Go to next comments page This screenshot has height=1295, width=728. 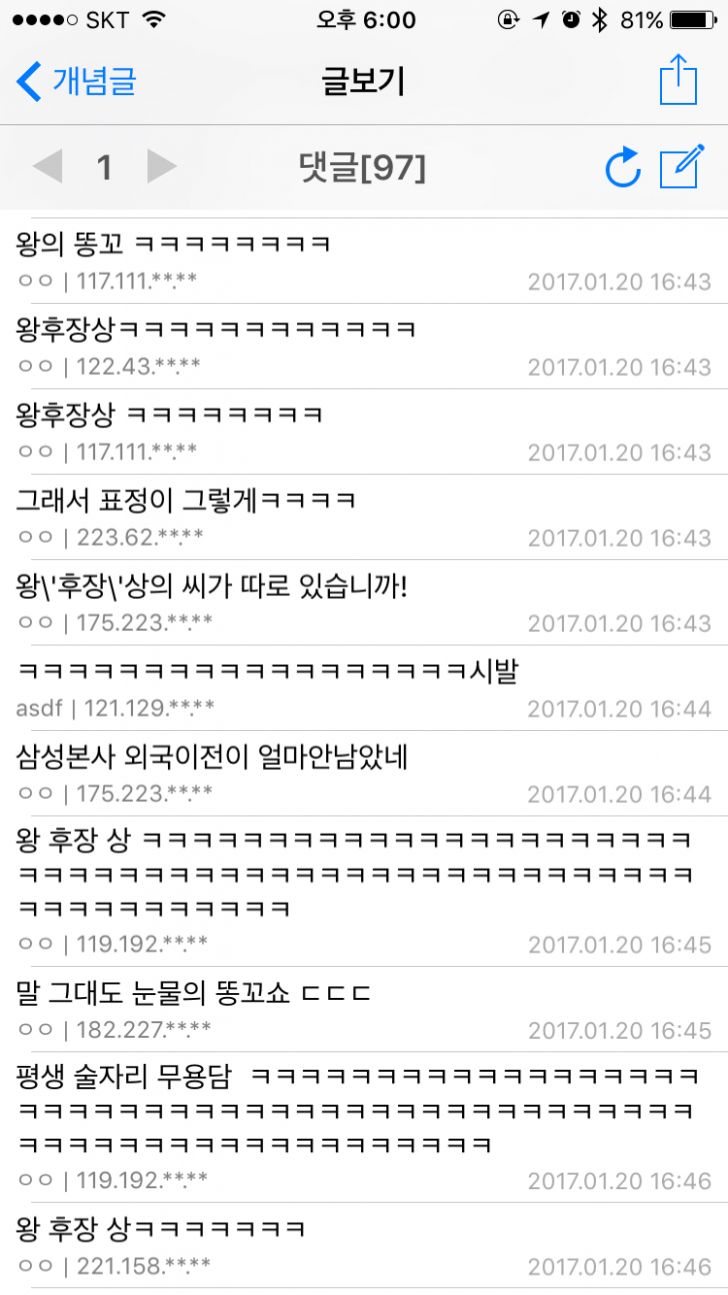coord(161,166)
